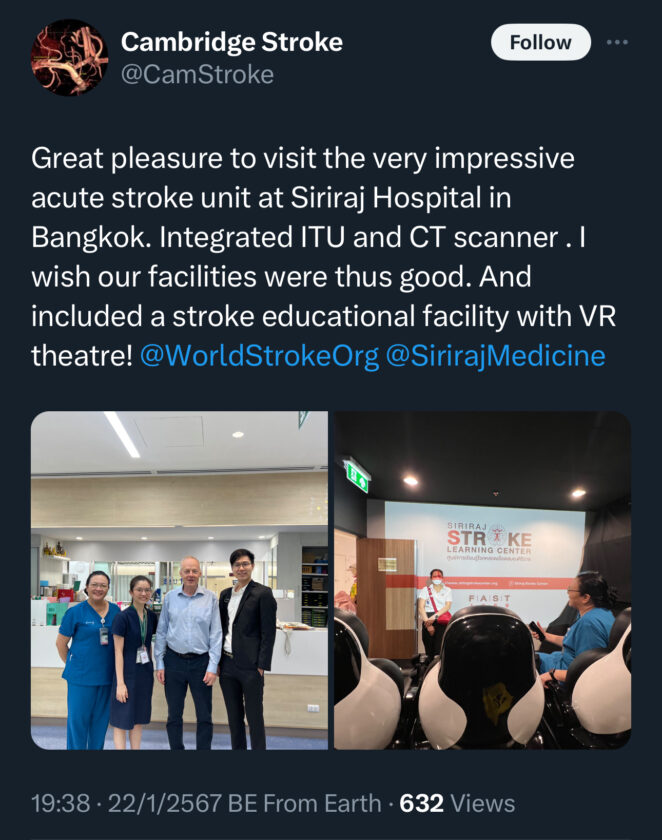View the group photo at the hospital

[x=180, y=580]
